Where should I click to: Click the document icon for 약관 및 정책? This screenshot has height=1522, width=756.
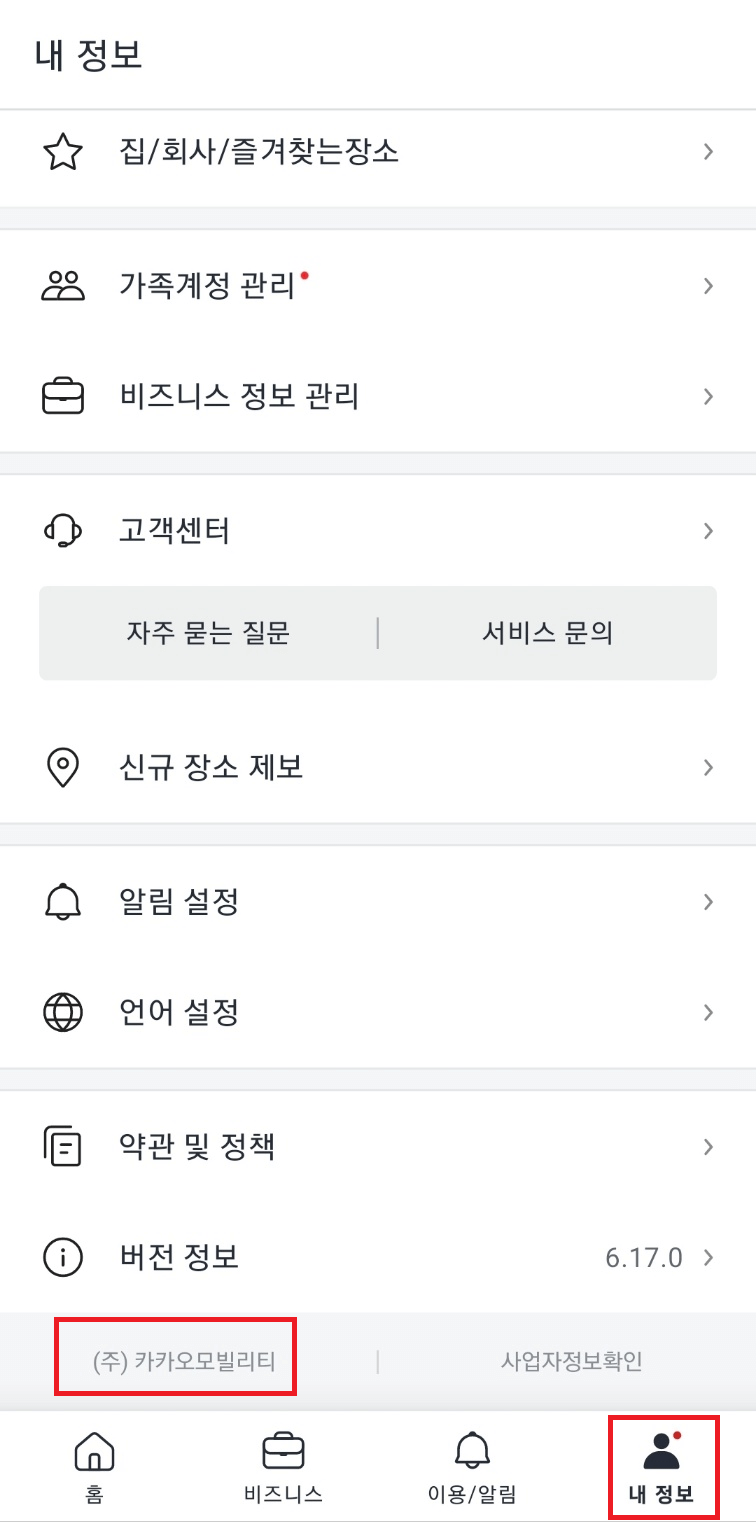[63, 1146]
